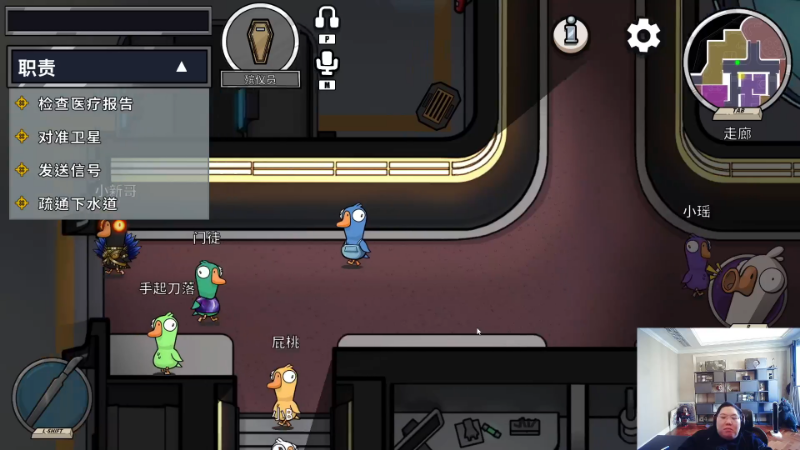Image resolution: width=800 pixels, height=450 pixels.
Task: Toggle the headphones audio icon
Action: (327, 18)
